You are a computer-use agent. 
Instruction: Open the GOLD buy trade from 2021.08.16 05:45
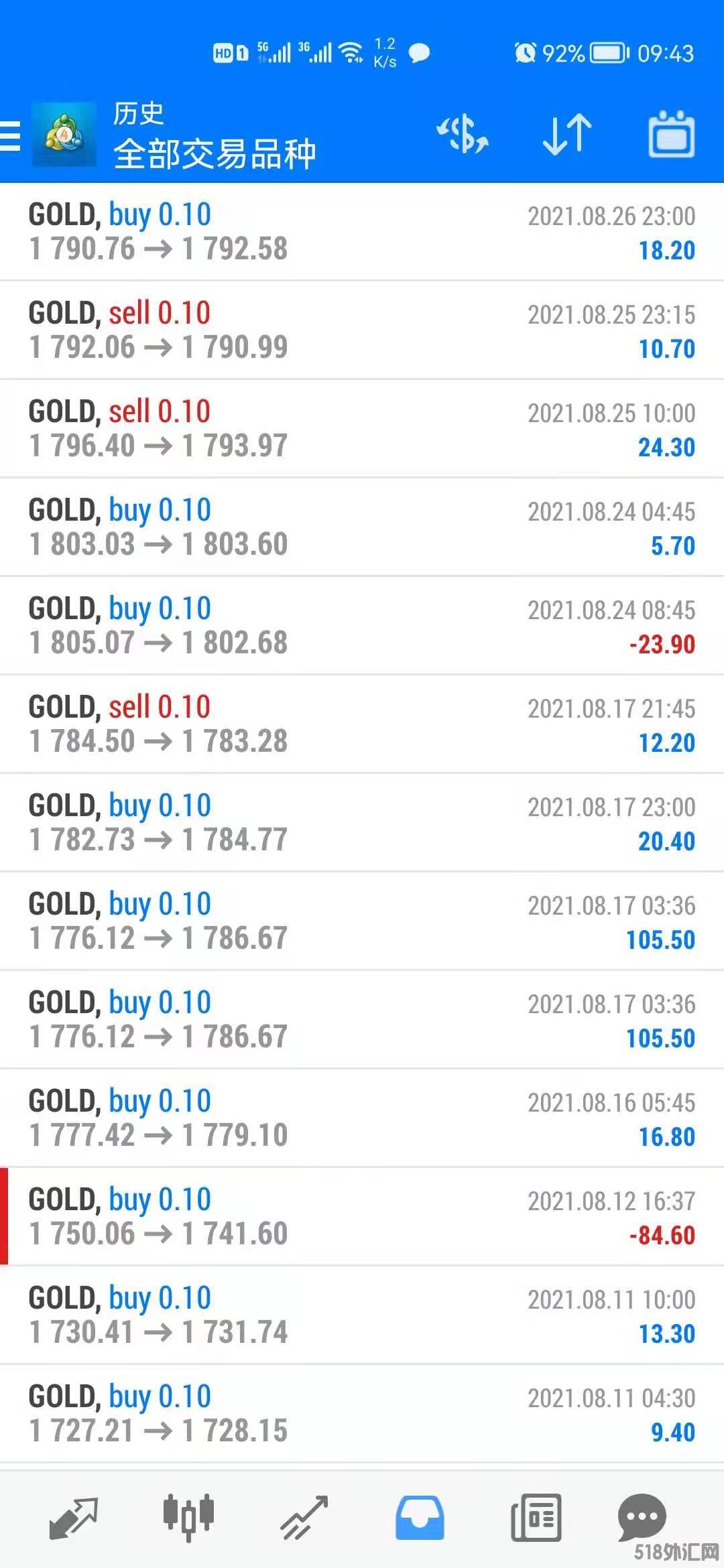point(362,1118)
